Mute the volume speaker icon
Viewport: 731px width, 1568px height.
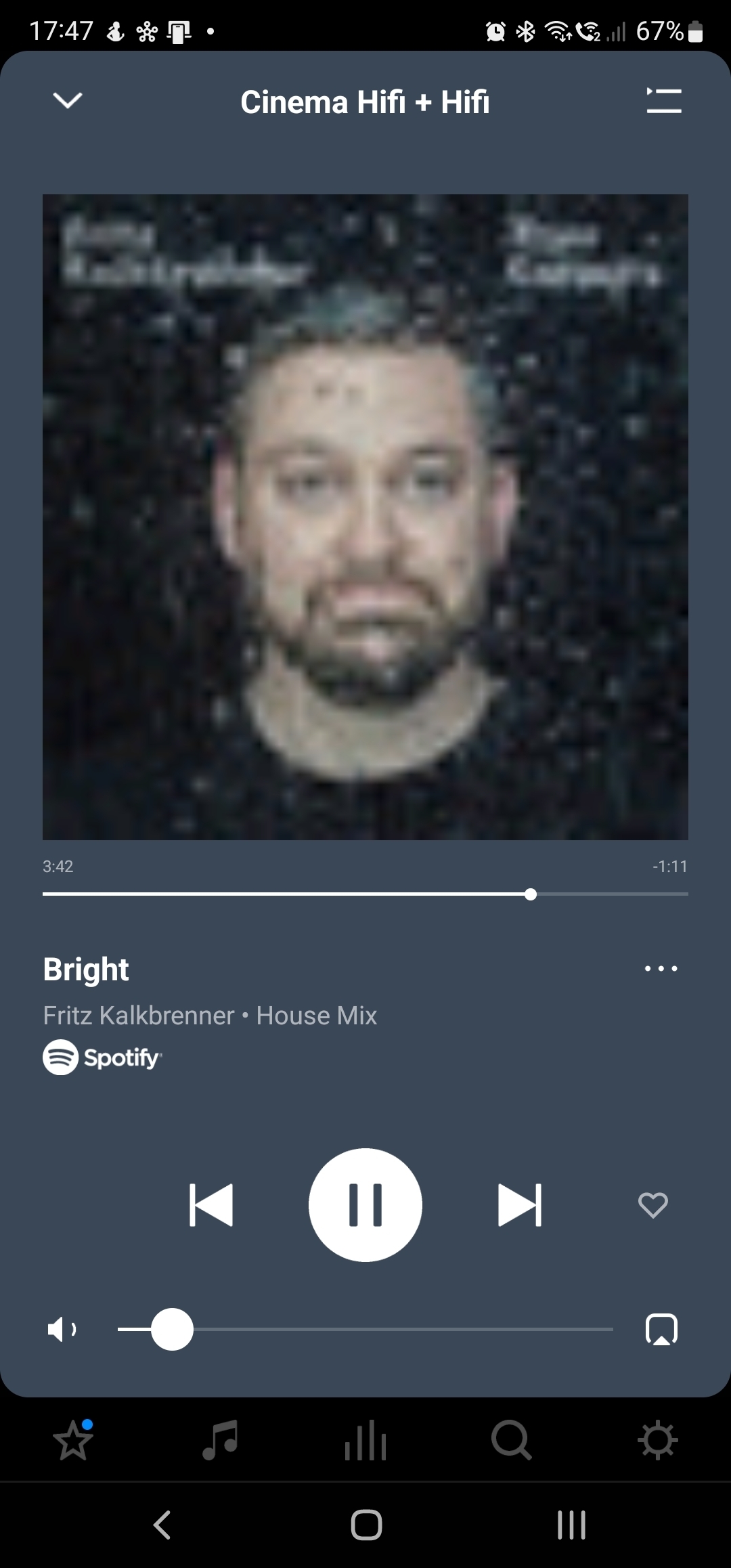click(x=62, y=1330)
